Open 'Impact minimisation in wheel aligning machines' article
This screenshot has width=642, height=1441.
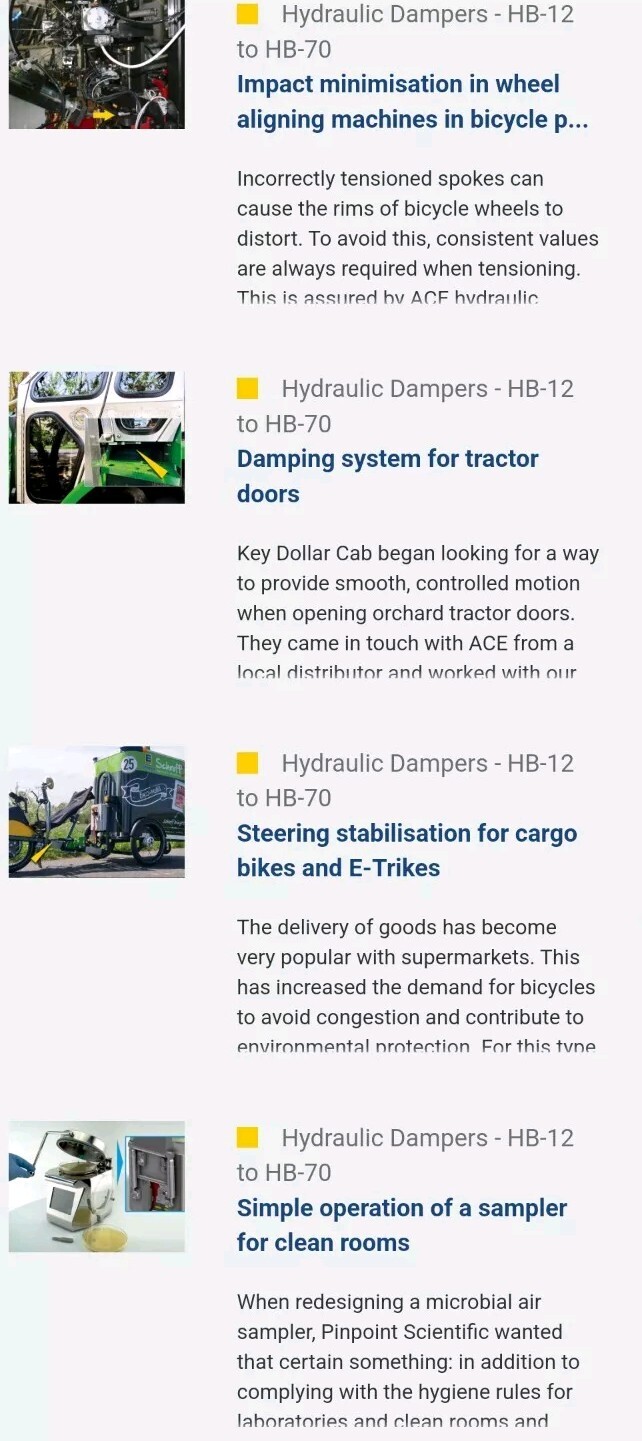coord(412,102)
